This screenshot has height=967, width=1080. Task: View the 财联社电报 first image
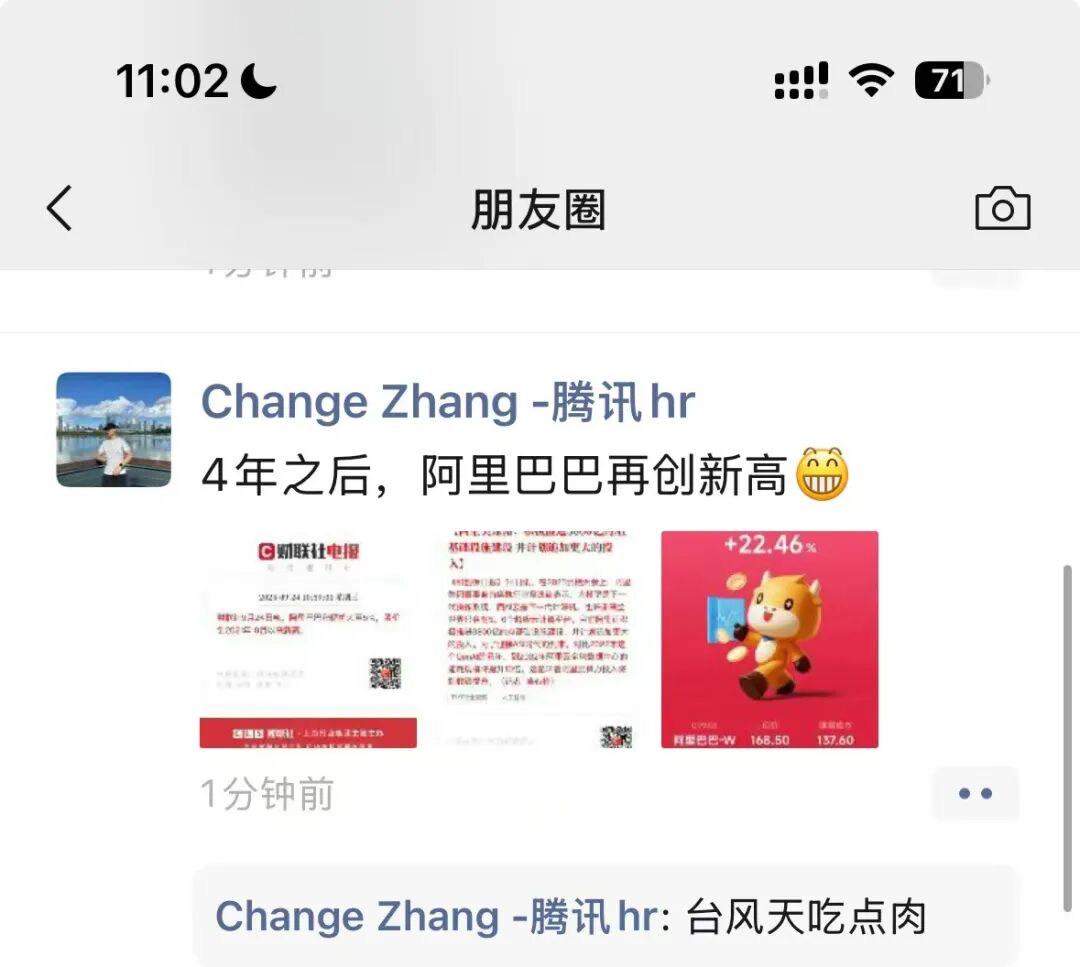pos(308,640)
